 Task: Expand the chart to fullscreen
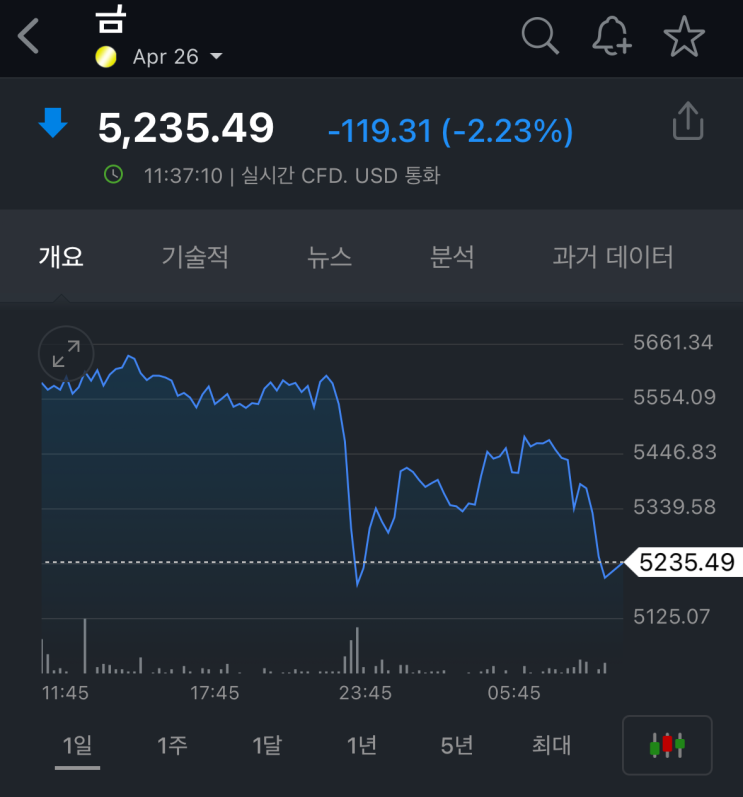64,353
